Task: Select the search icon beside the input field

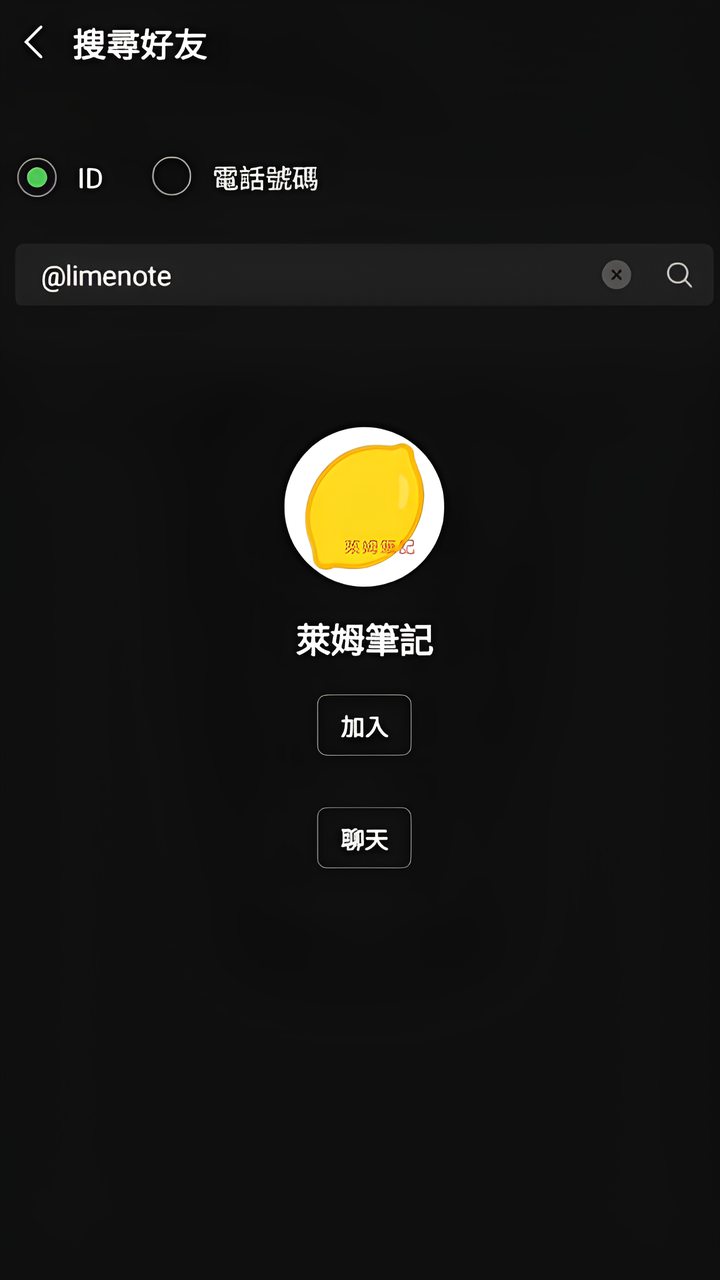Action: pos(679,275)
